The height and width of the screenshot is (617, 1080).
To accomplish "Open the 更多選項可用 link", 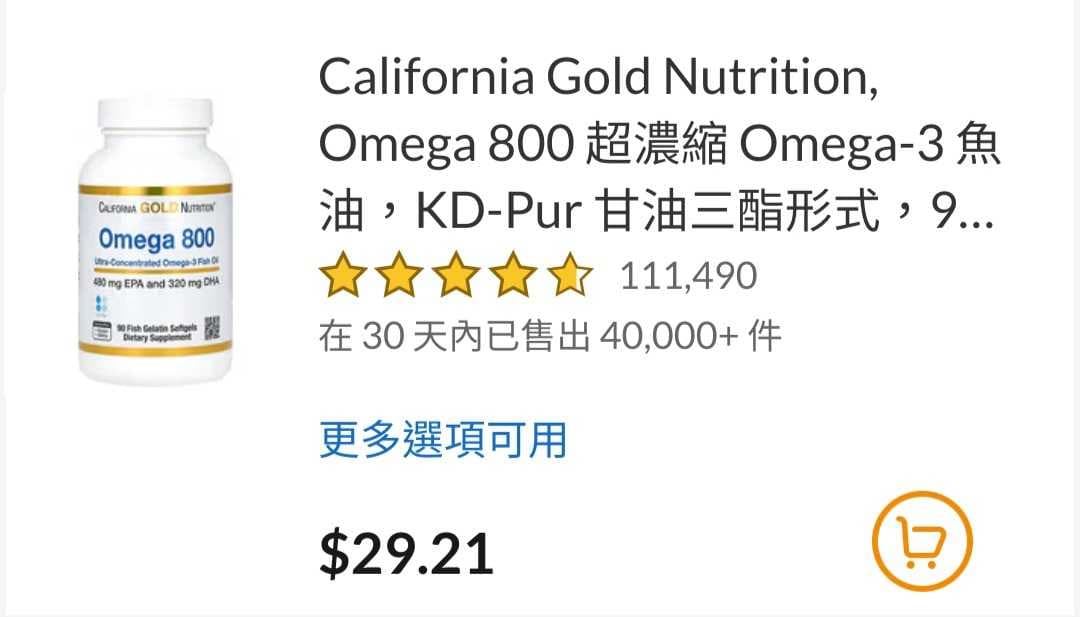I will [x=443, y=440].
